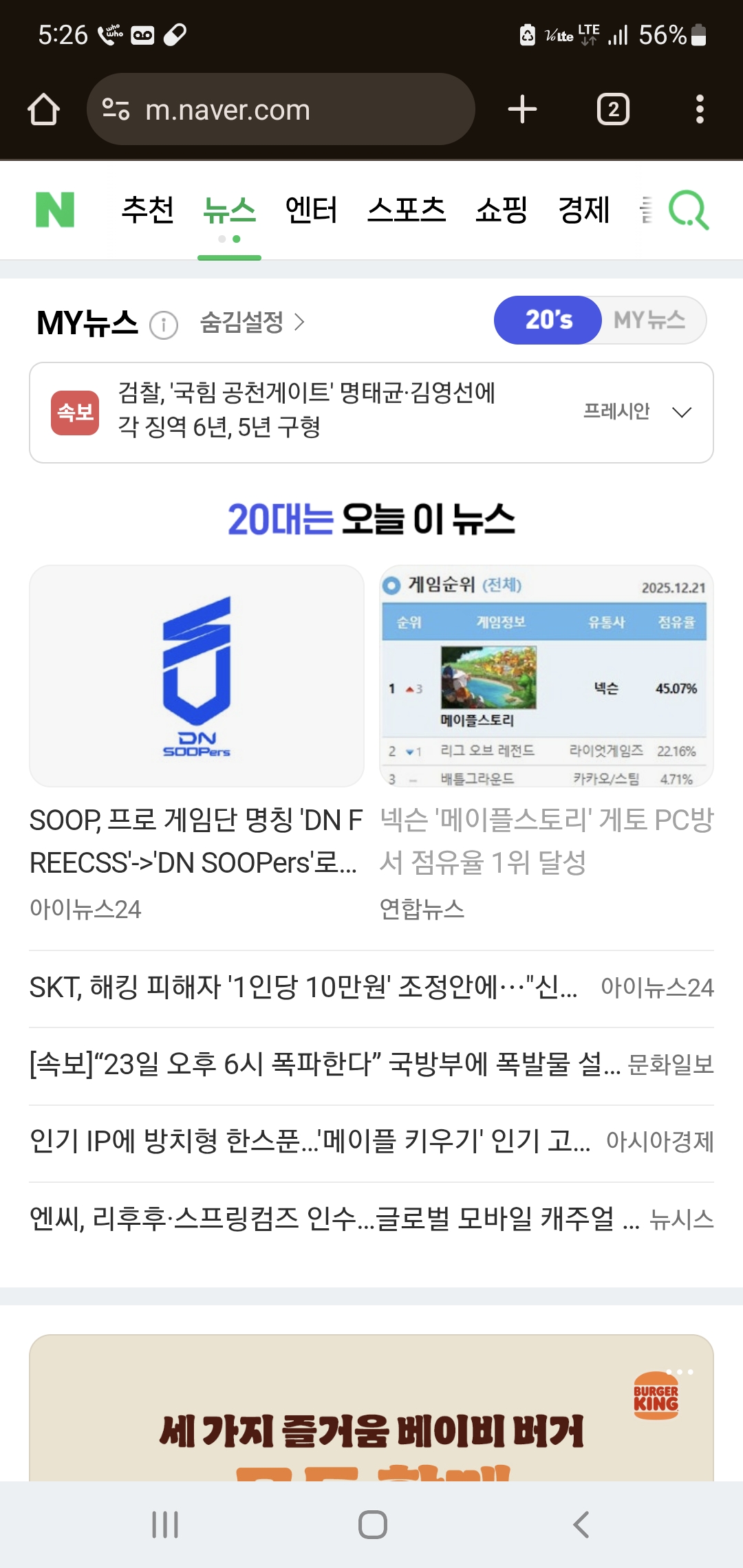Image resolution: width=743 pixels, height=1568 pixels.
Task: Switch to the 스포츠 tab
Action: (407, 210)
